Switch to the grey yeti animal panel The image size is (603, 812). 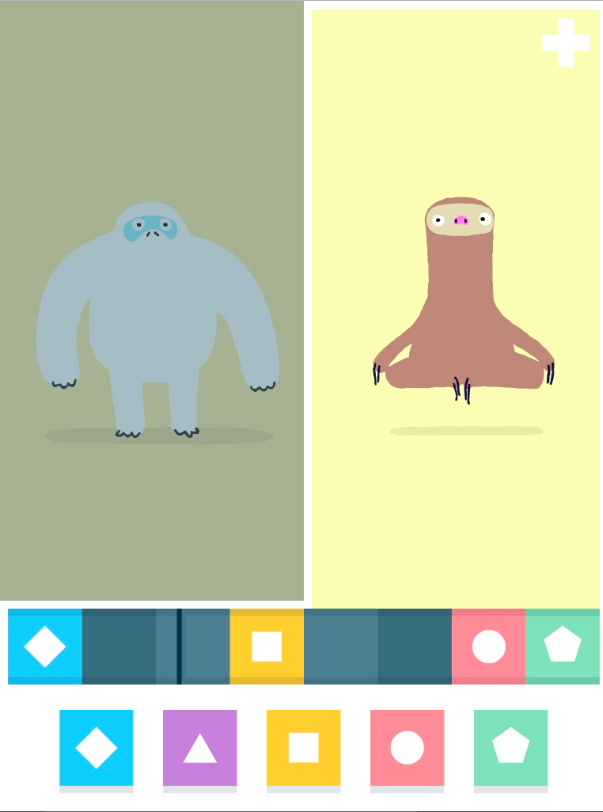[x=152, y=300]
